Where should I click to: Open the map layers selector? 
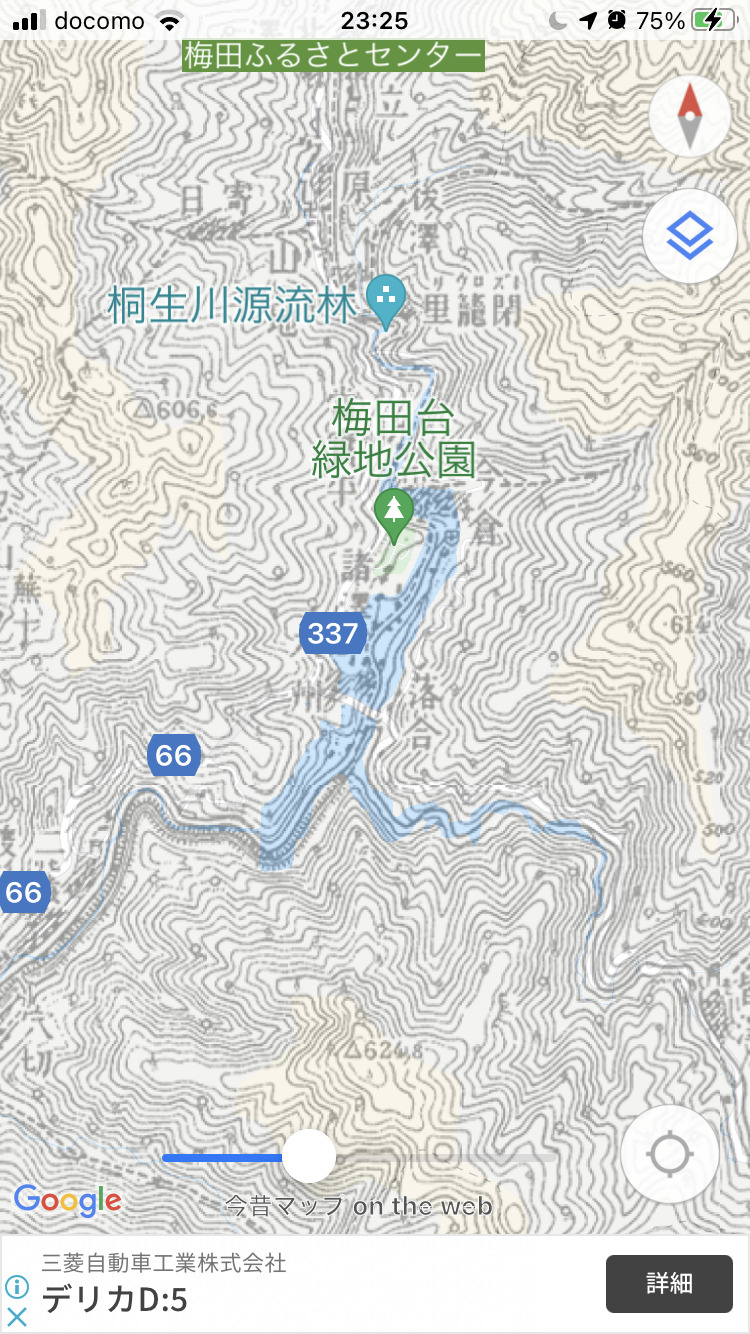(690, 236)
